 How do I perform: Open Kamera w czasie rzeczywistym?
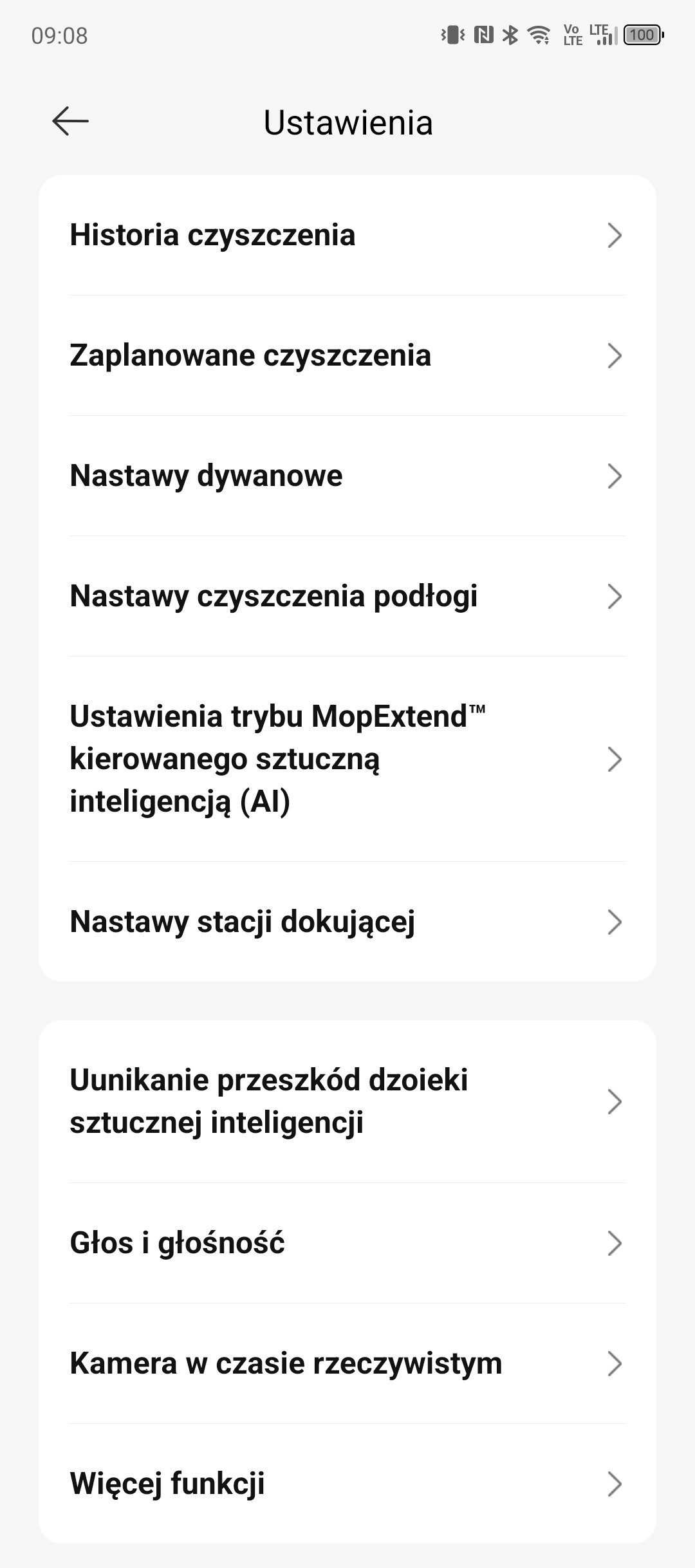(347, 1363)
